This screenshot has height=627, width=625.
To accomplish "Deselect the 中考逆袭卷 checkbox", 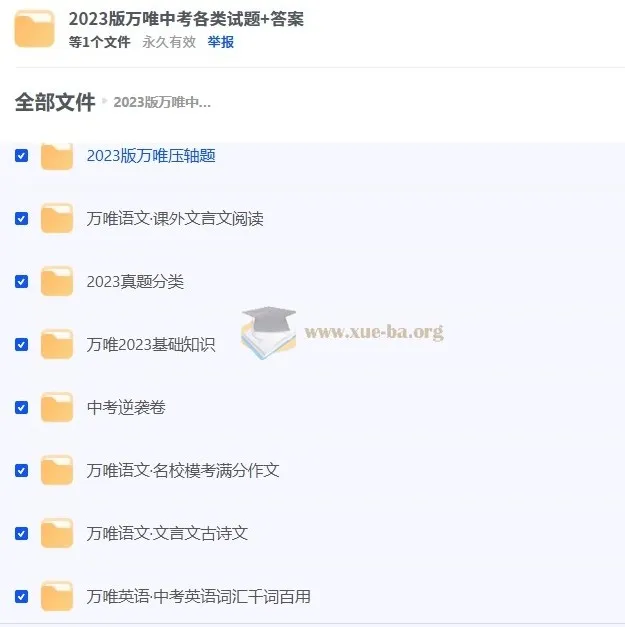I will 22,407.
